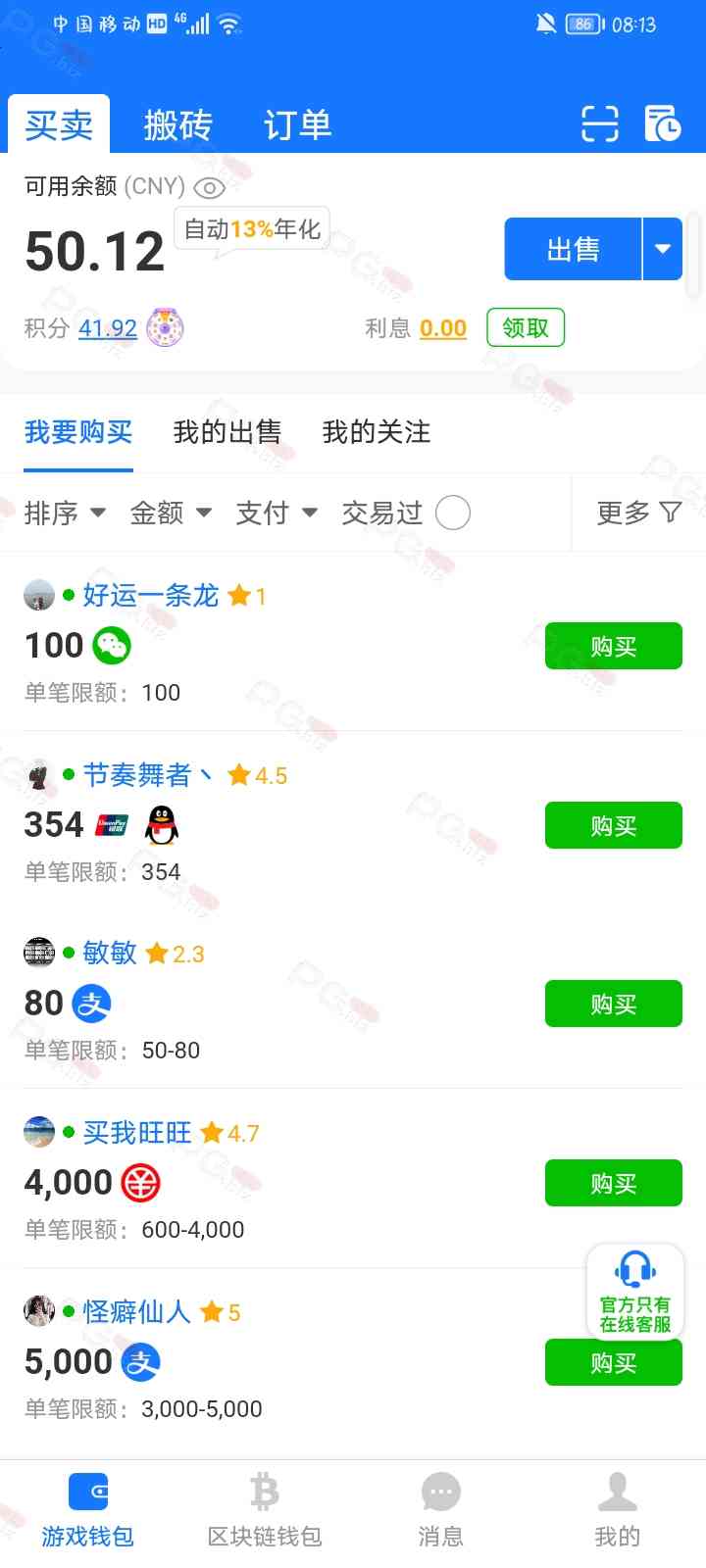Viewport: 706px width, 1568px height.
Task: Toggle the 交易过 radio option
Action: 453,513
